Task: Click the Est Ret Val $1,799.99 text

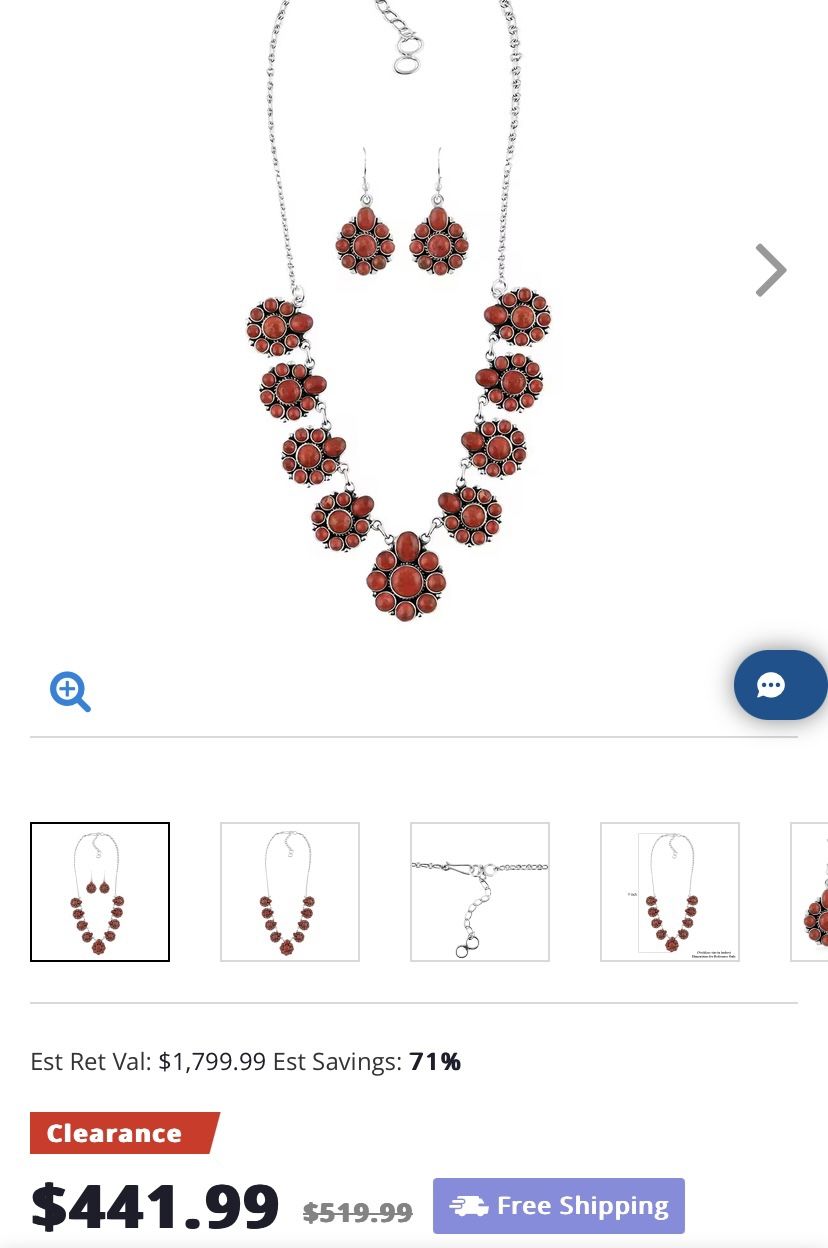Action: [x=148, y=1061]
